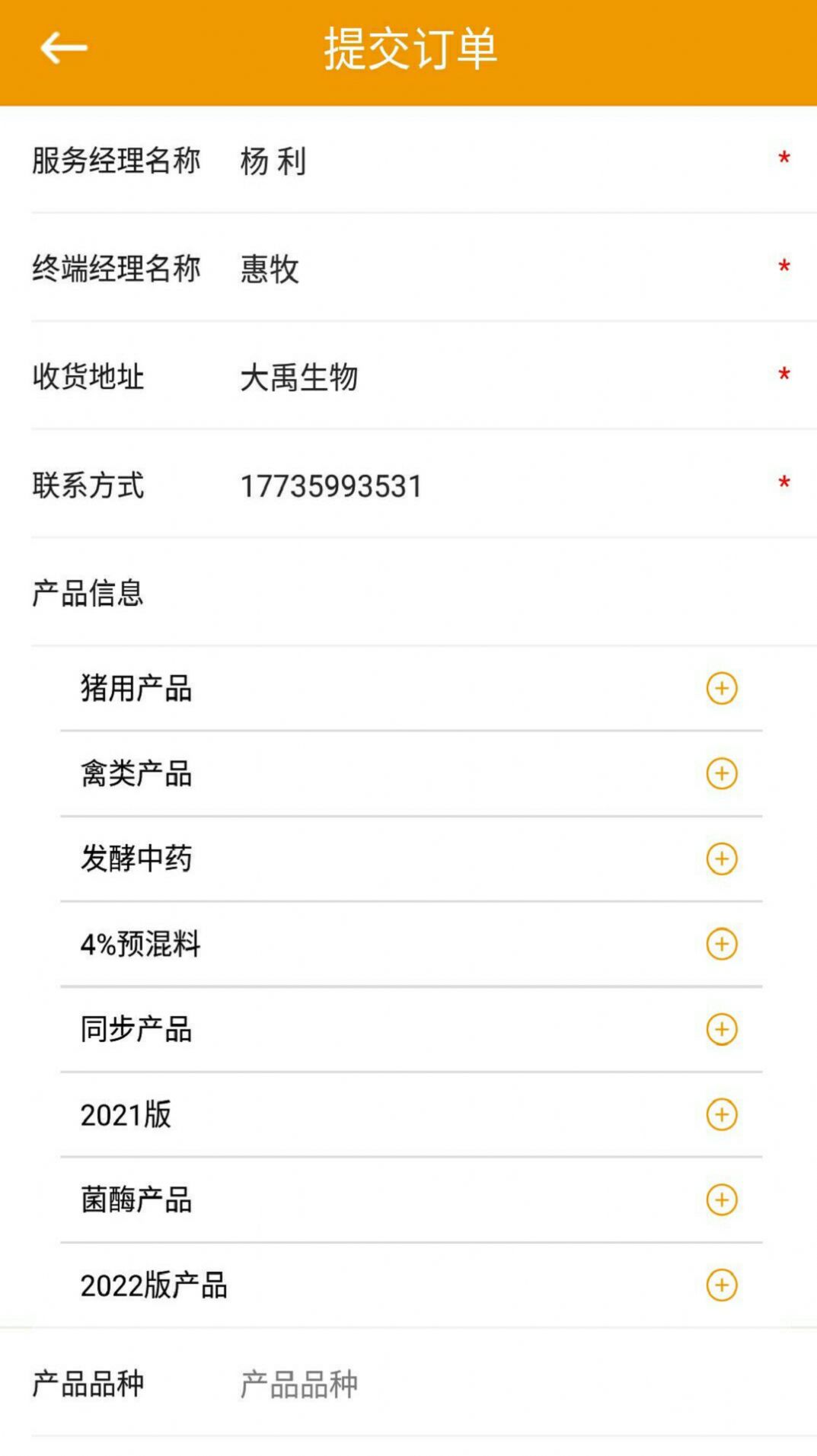Viewport: 817px width, 1456px height.
Task: Tap the plus icon beside 发酵中药
Action: coord(720,859)
